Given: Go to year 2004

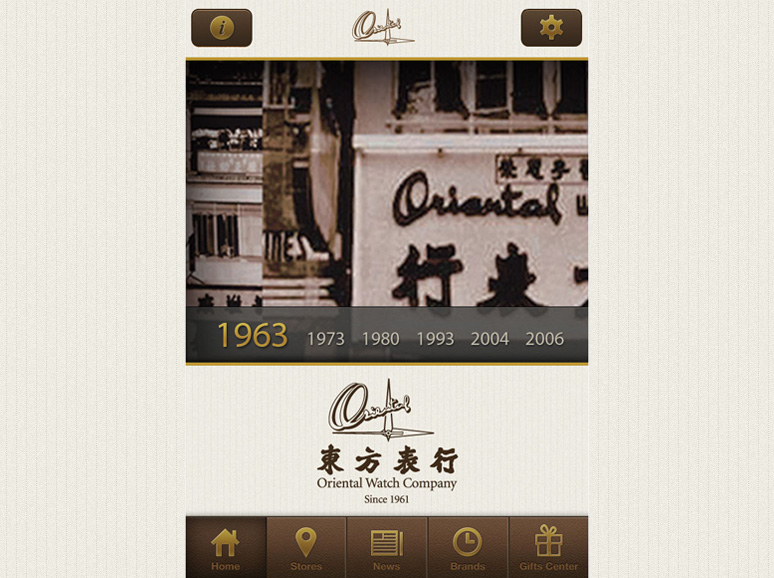Looking at the screenshot, I should pyautogui.click(x=490, y=339).
